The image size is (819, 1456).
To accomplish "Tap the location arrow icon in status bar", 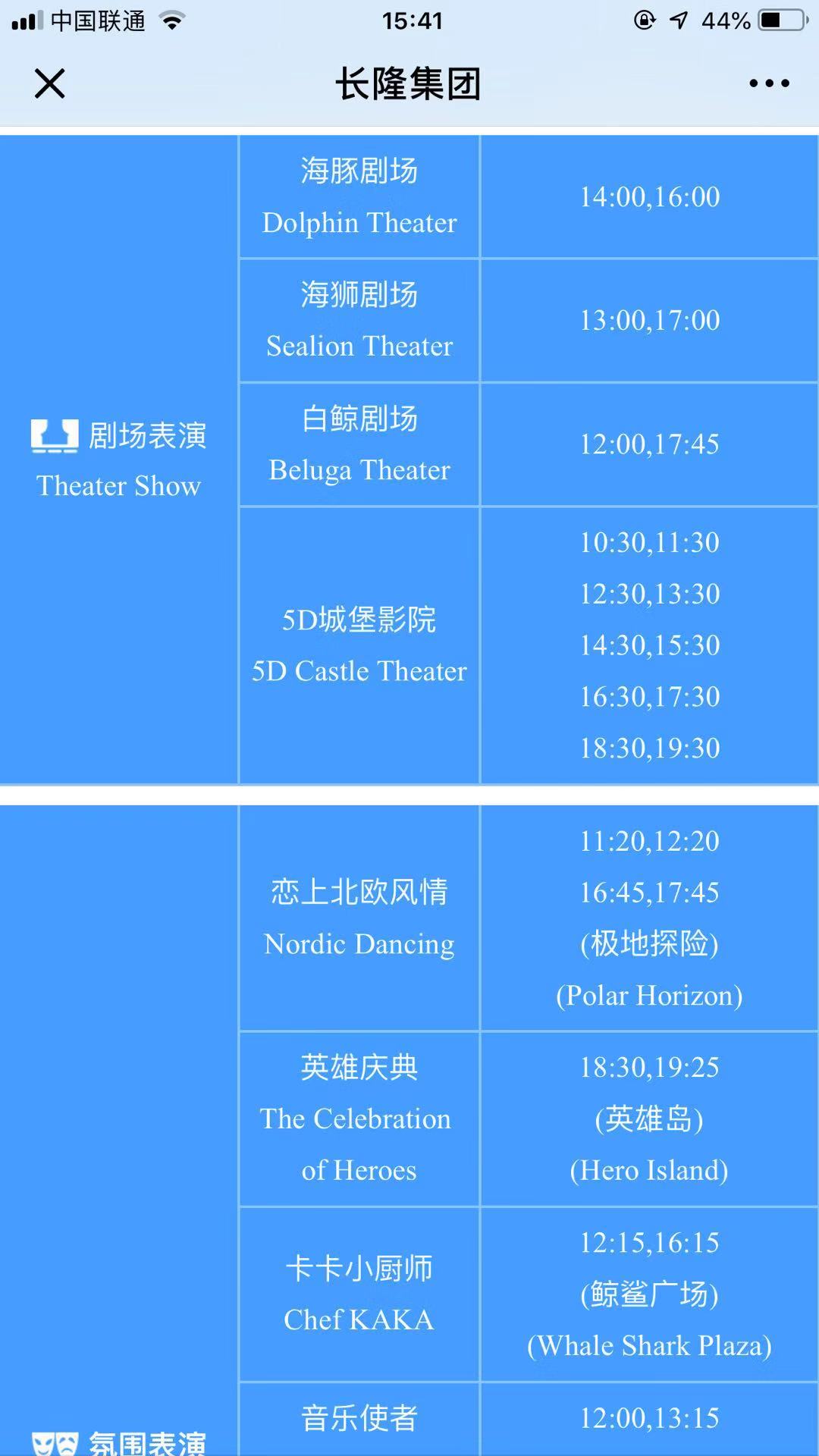I will click(x=681, y=20).
